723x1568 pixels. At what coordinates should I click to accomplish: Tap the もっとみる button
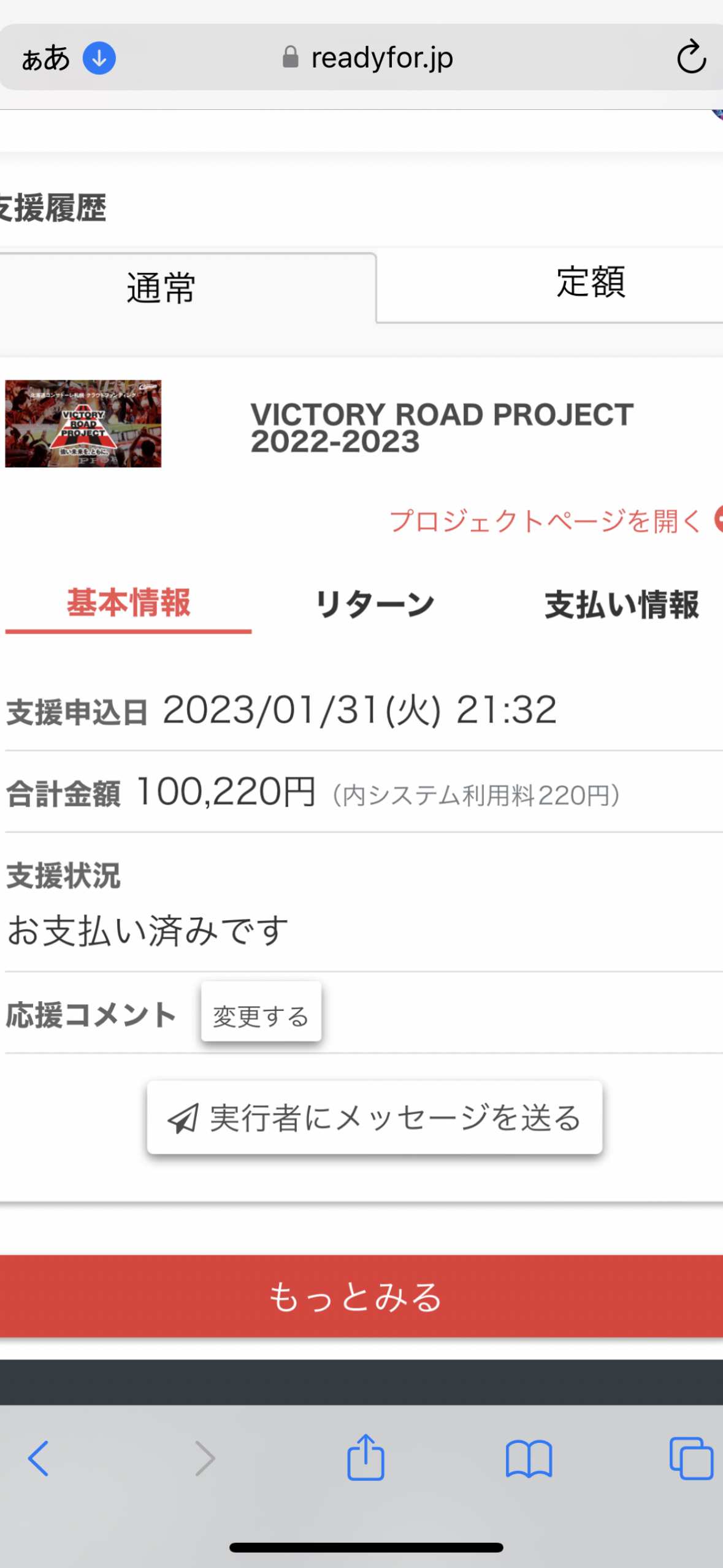click(356, 1296)
